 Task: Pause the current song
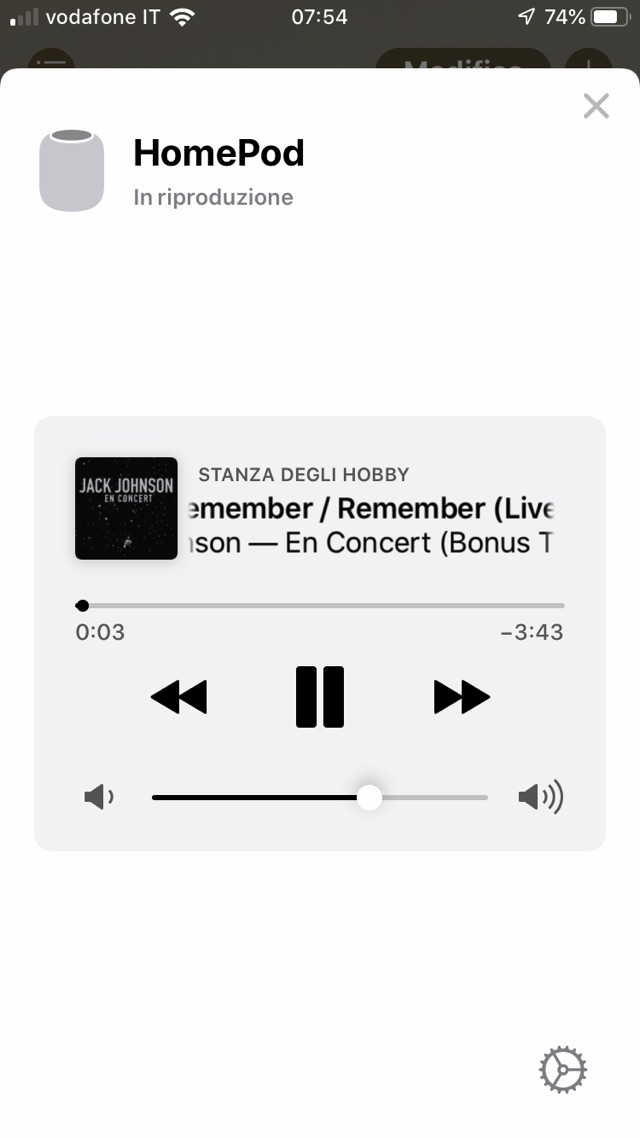[x=320, y=697]
